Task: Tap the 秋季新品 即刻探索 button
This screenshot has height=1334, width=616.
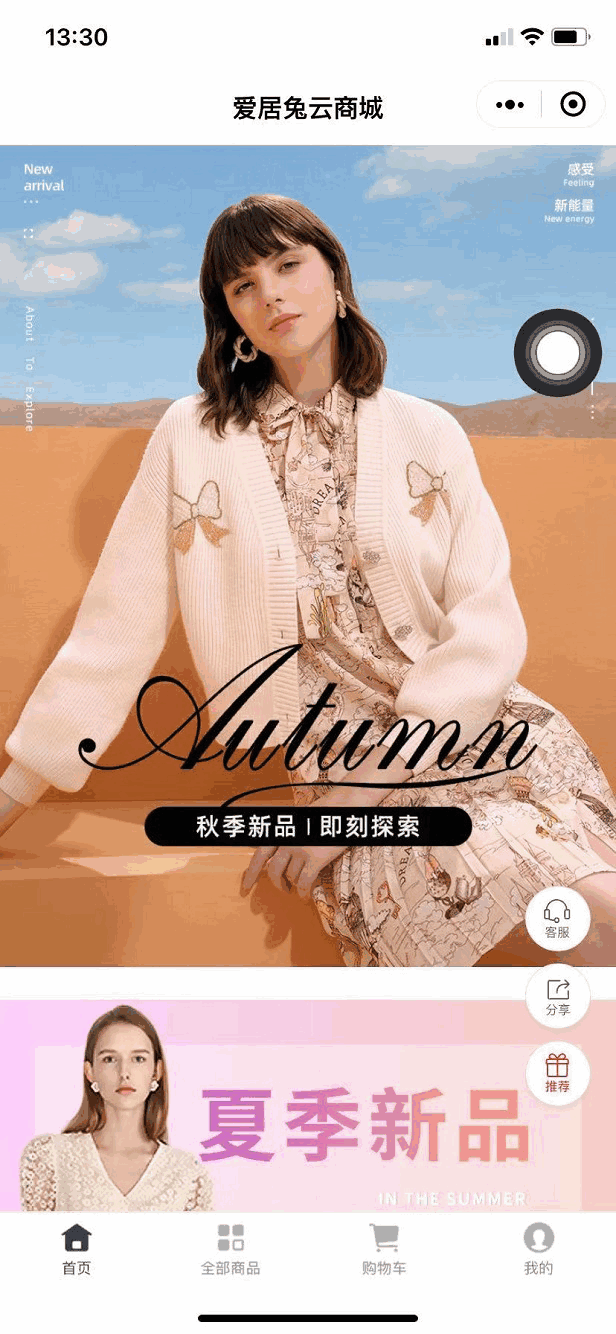Action: click(307, 827)
